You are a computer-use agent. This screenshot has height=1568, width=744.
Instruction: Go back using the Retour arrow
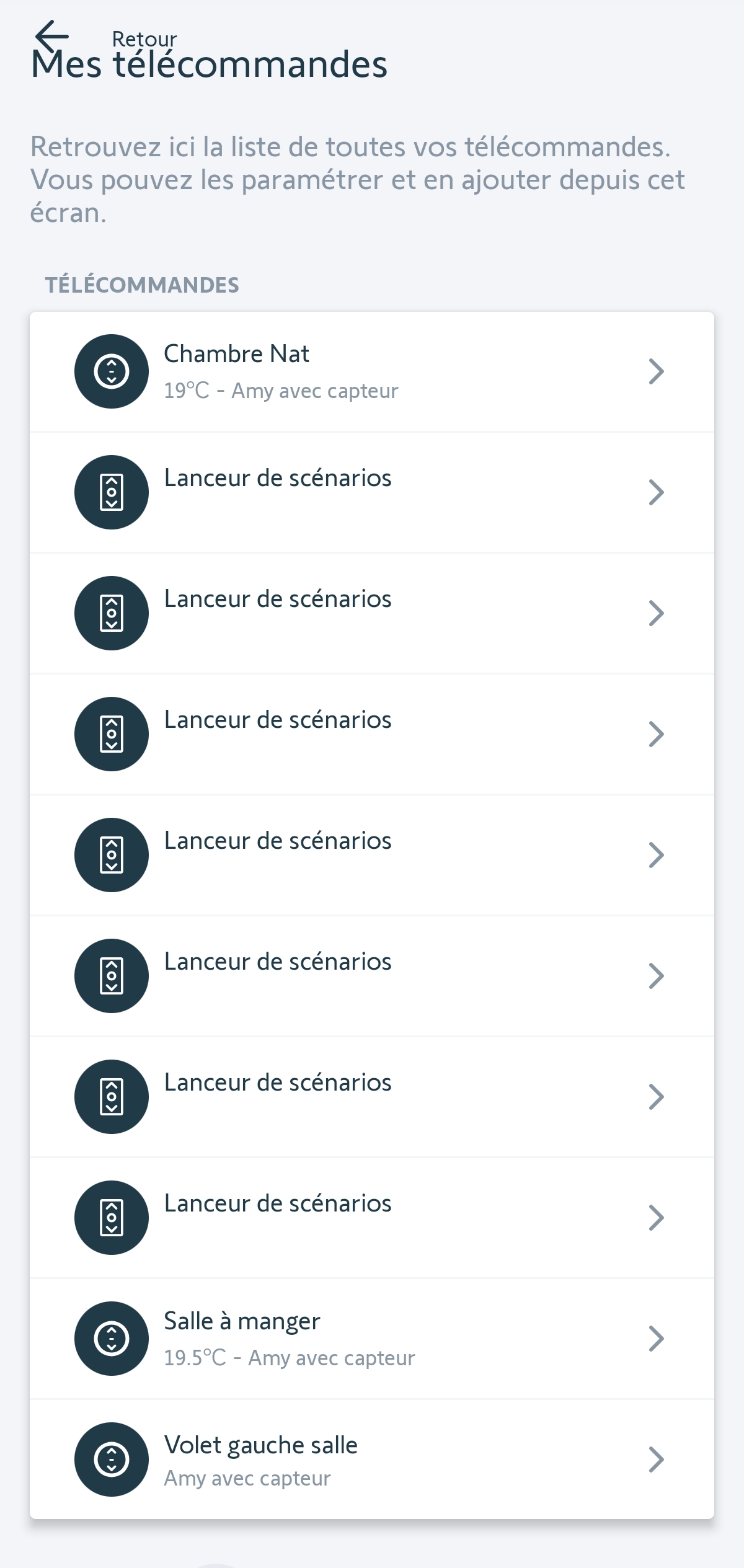(x=52, y=37)
